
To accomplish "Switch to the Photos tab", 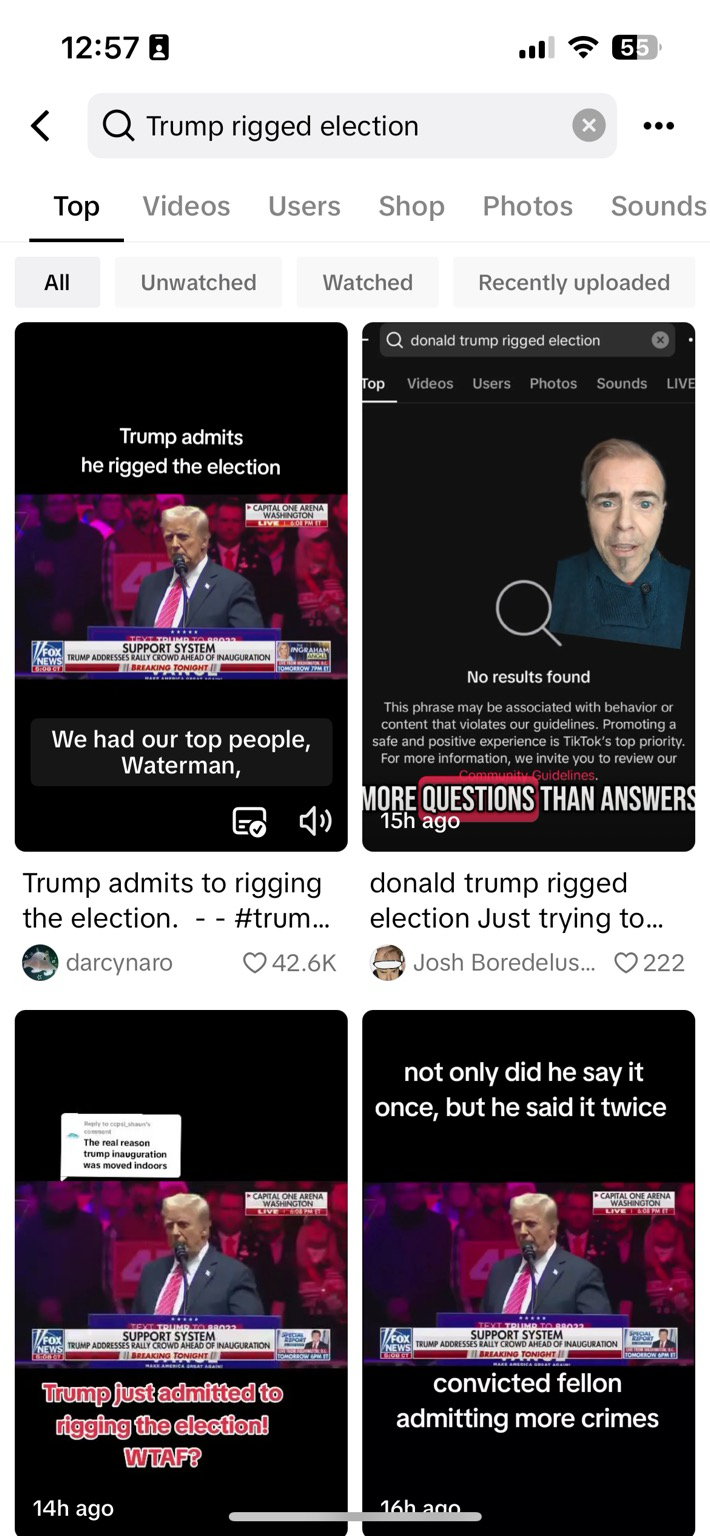I will pos(527,206).
